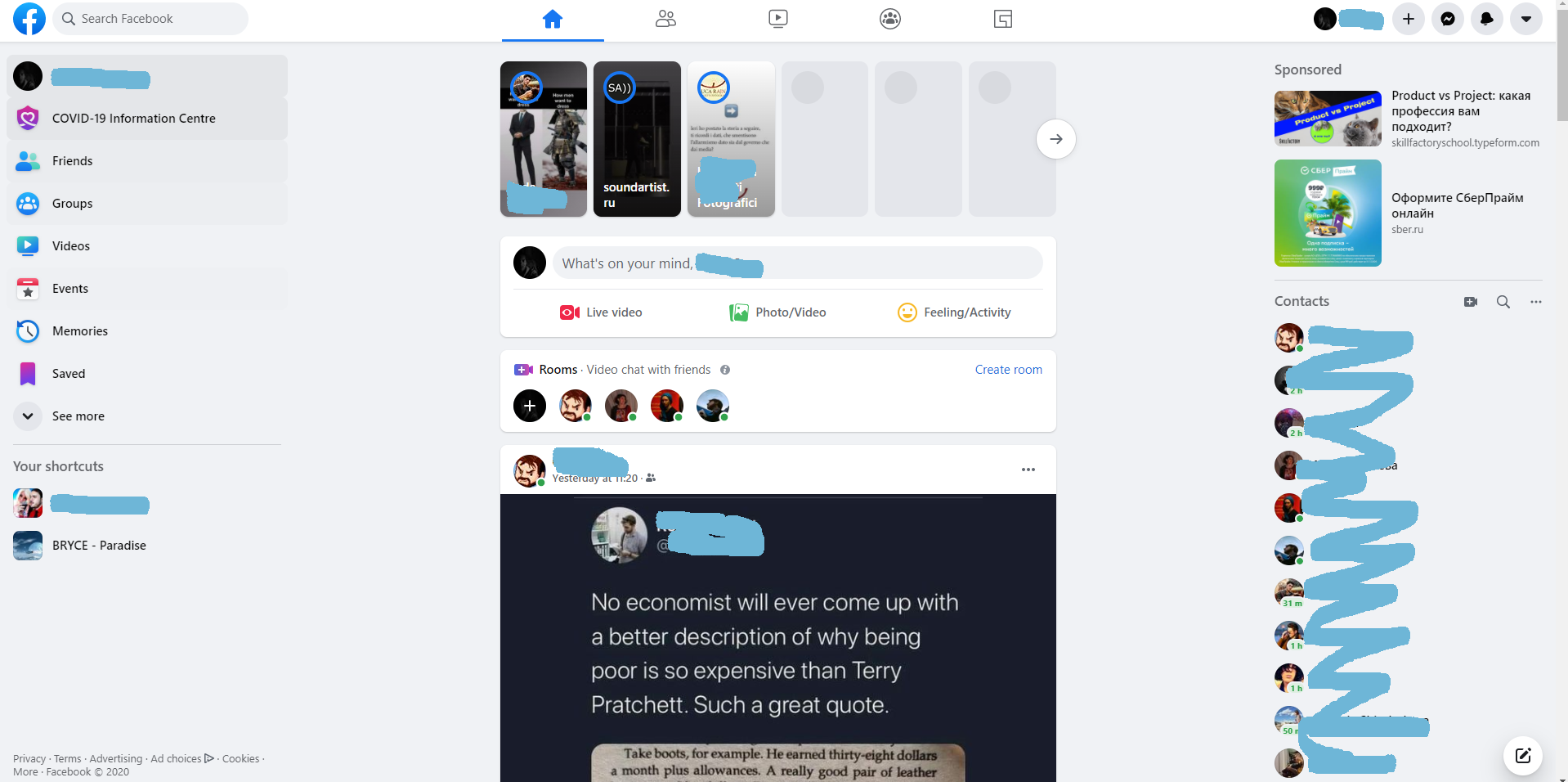Open COVID-19 Information Centre
This screenshot has width=1568, height=782.
(x=134, y=119)
